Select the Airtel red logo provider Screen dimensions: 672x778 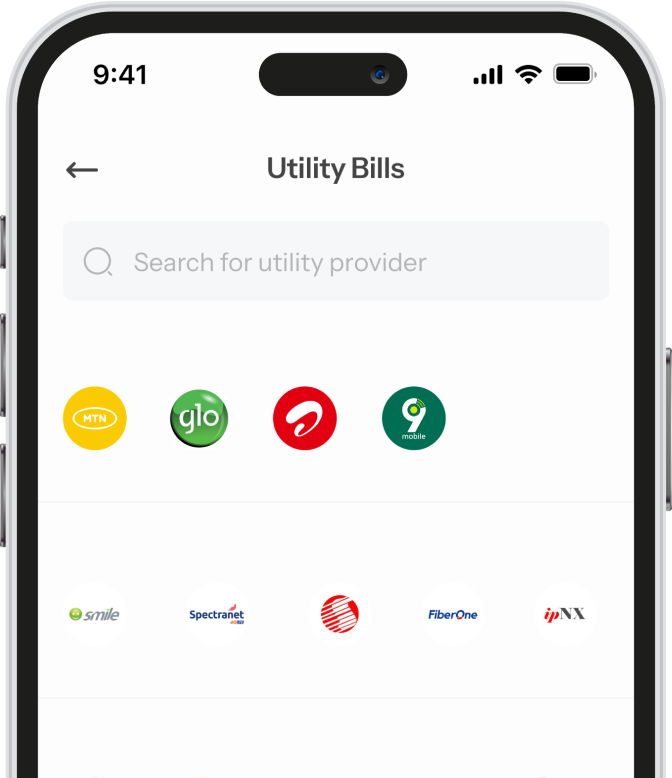(305, 418)
